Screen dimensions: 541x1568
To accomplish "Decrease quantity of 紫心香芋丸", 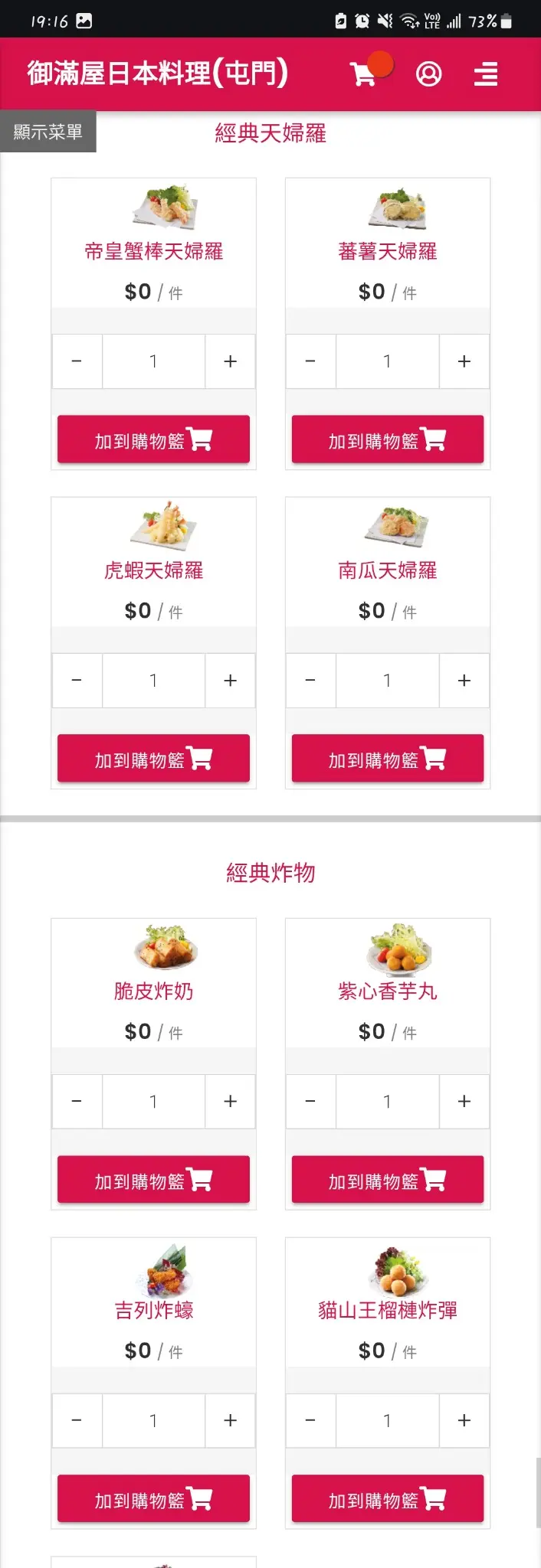I will click(310, 1102).
